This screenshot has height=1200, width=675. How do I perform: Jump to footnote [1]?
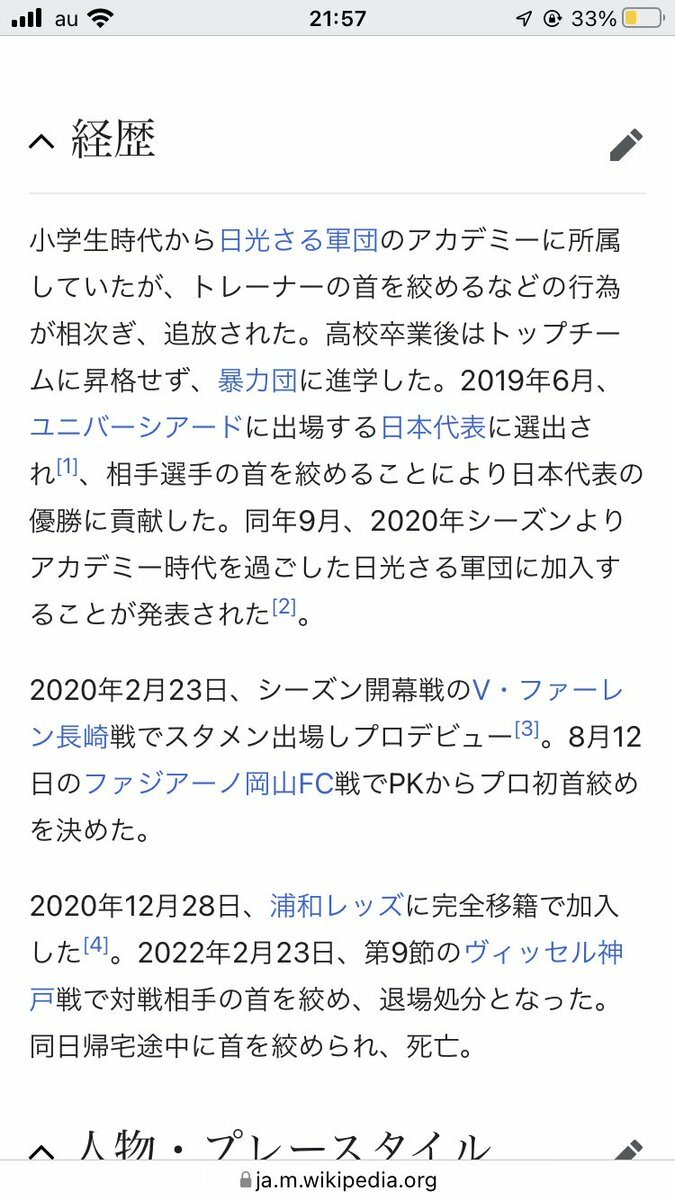click(x=67, y=466)
